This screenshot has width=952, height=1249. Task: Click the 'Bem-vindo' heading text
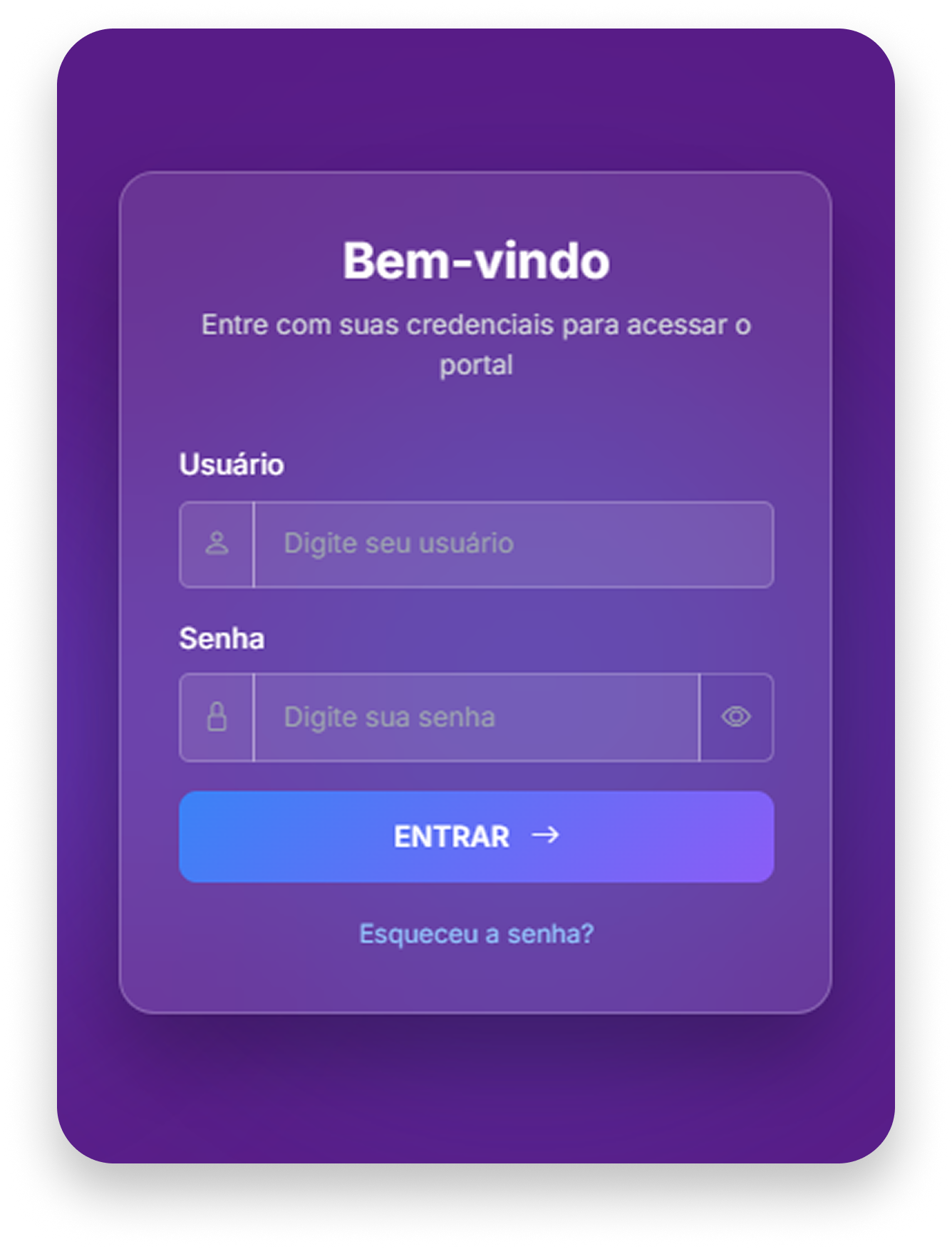pyautogui.click(x=476, y=261)
